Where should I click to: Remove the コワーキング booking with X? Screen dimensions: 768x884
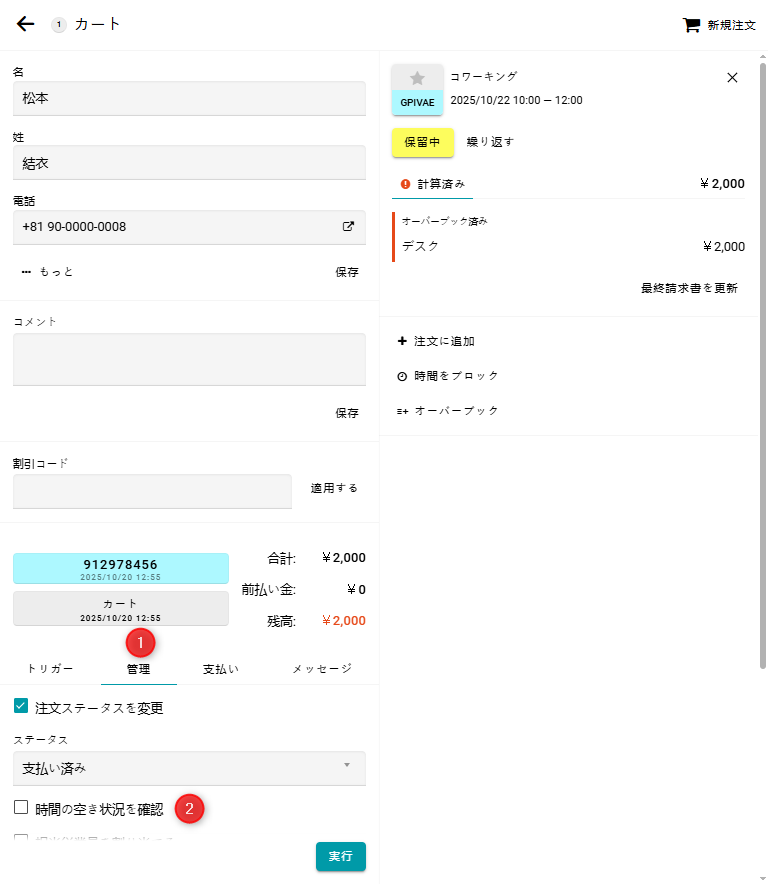coord(732,78)
